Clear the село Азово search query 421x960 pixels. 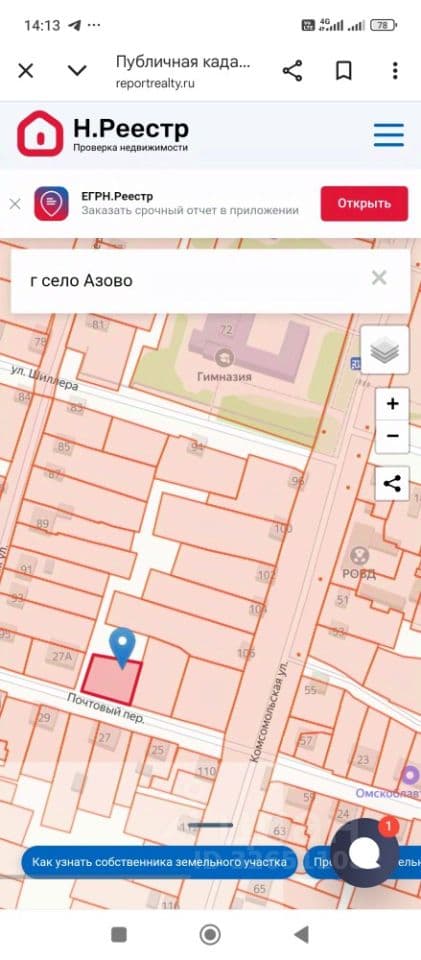379,279
